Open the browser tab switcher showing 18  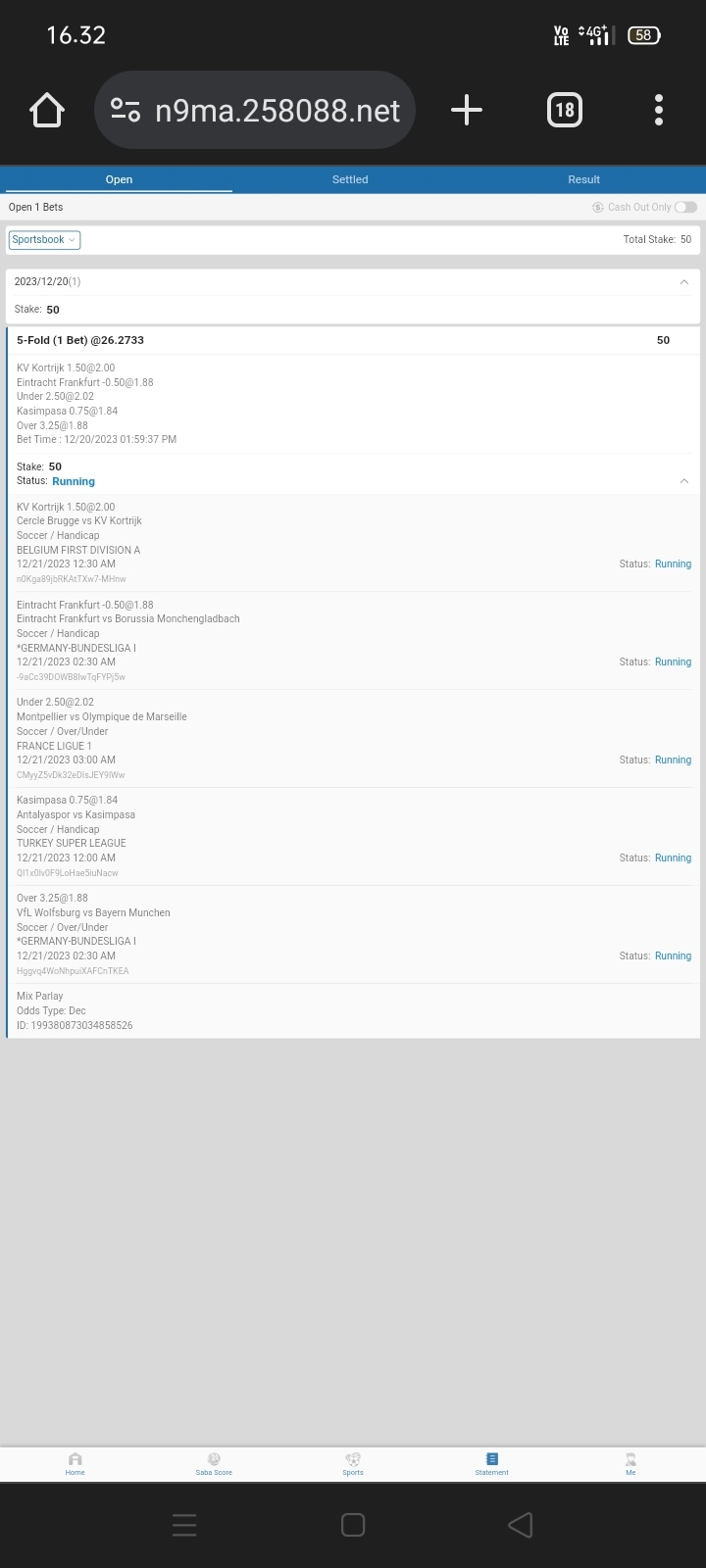(564, 110)
